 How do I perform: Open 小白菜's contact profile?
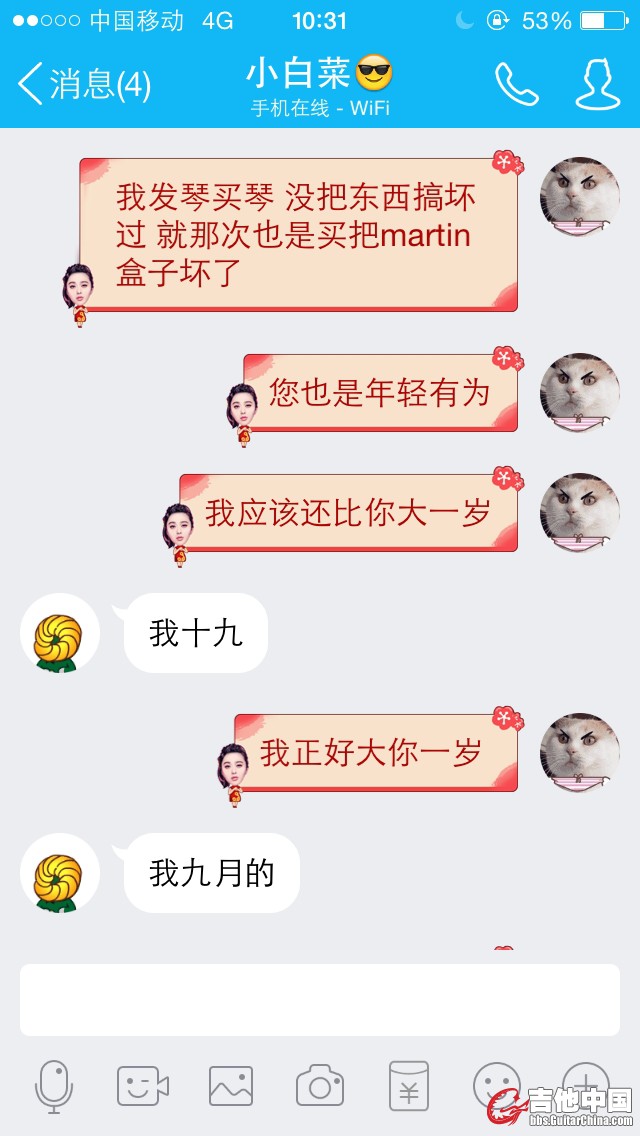pos(597,84)
